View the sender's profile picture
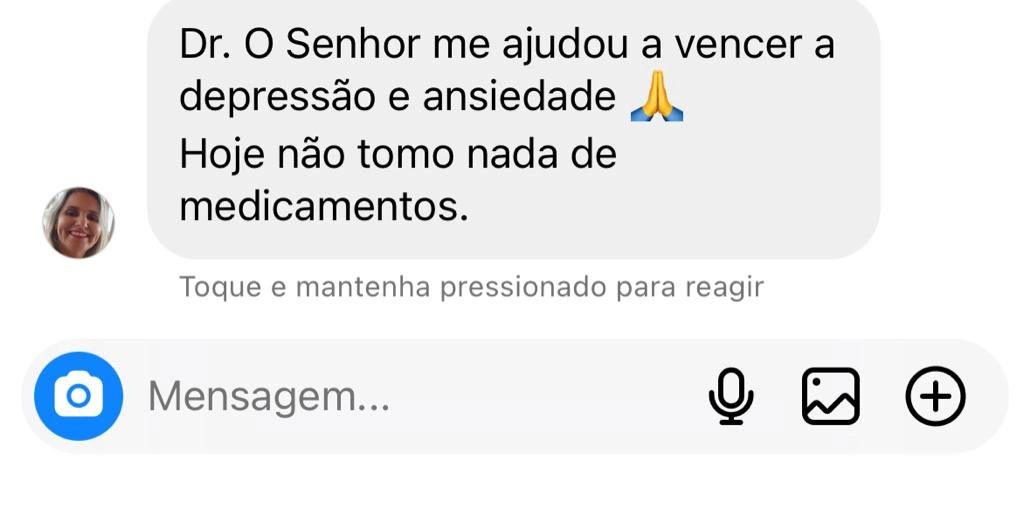Image resolution: width=1024 pixels, height=505 pixels. tap(78, 222)
